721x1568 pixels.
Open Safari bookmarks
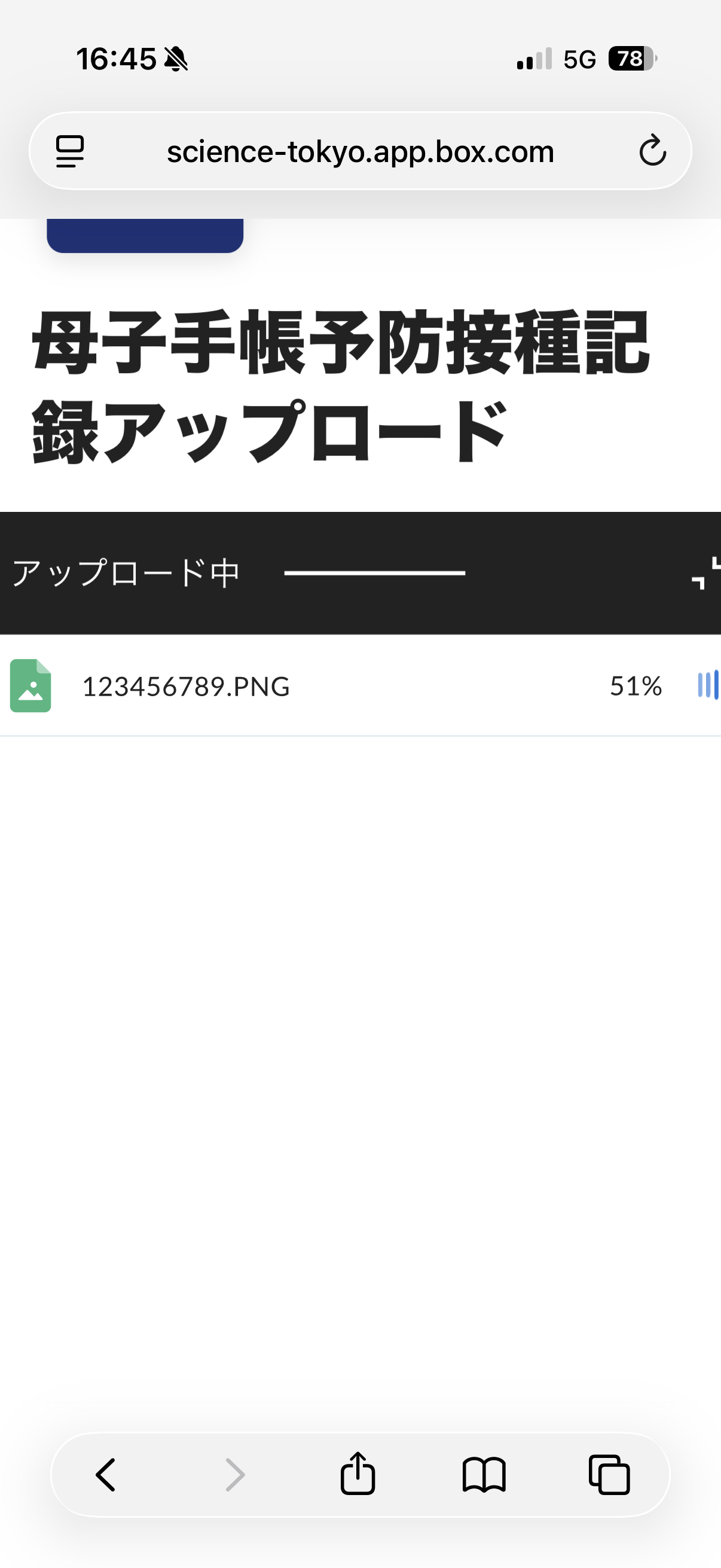(x=484, y=1475)
